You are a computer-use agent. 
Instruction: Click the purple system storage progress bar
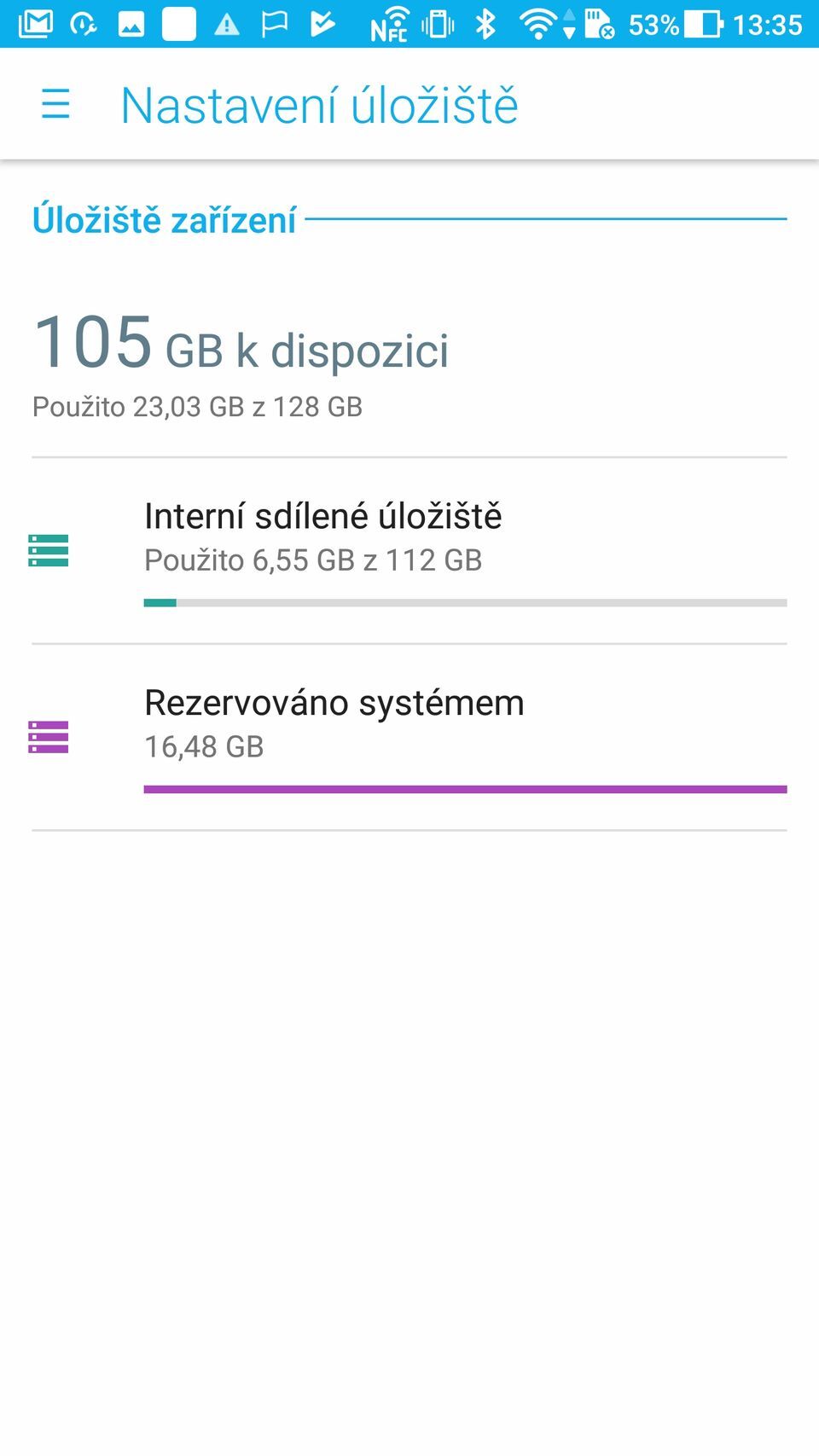coord(465,789)
